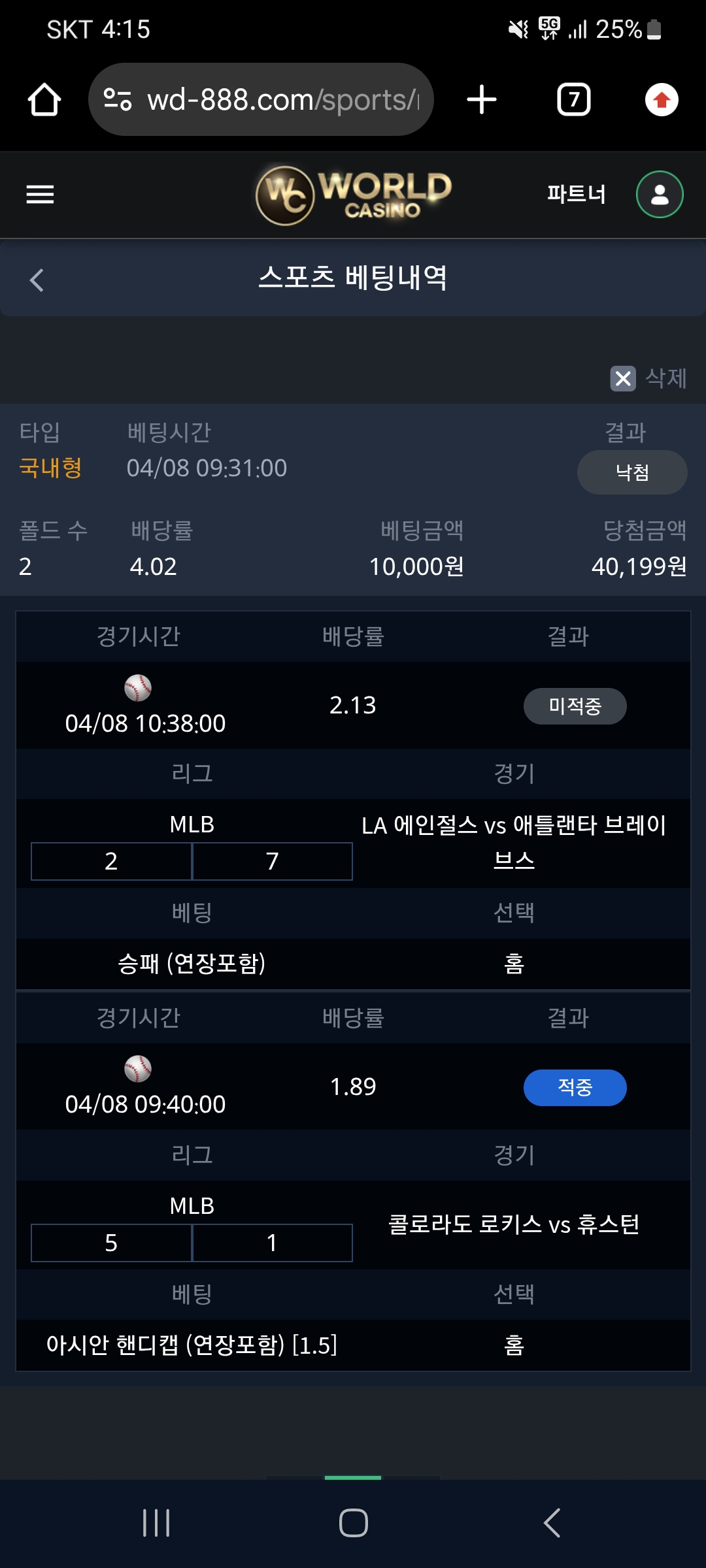Open the tab switcher showing 7 tabs

pos(573,100)
